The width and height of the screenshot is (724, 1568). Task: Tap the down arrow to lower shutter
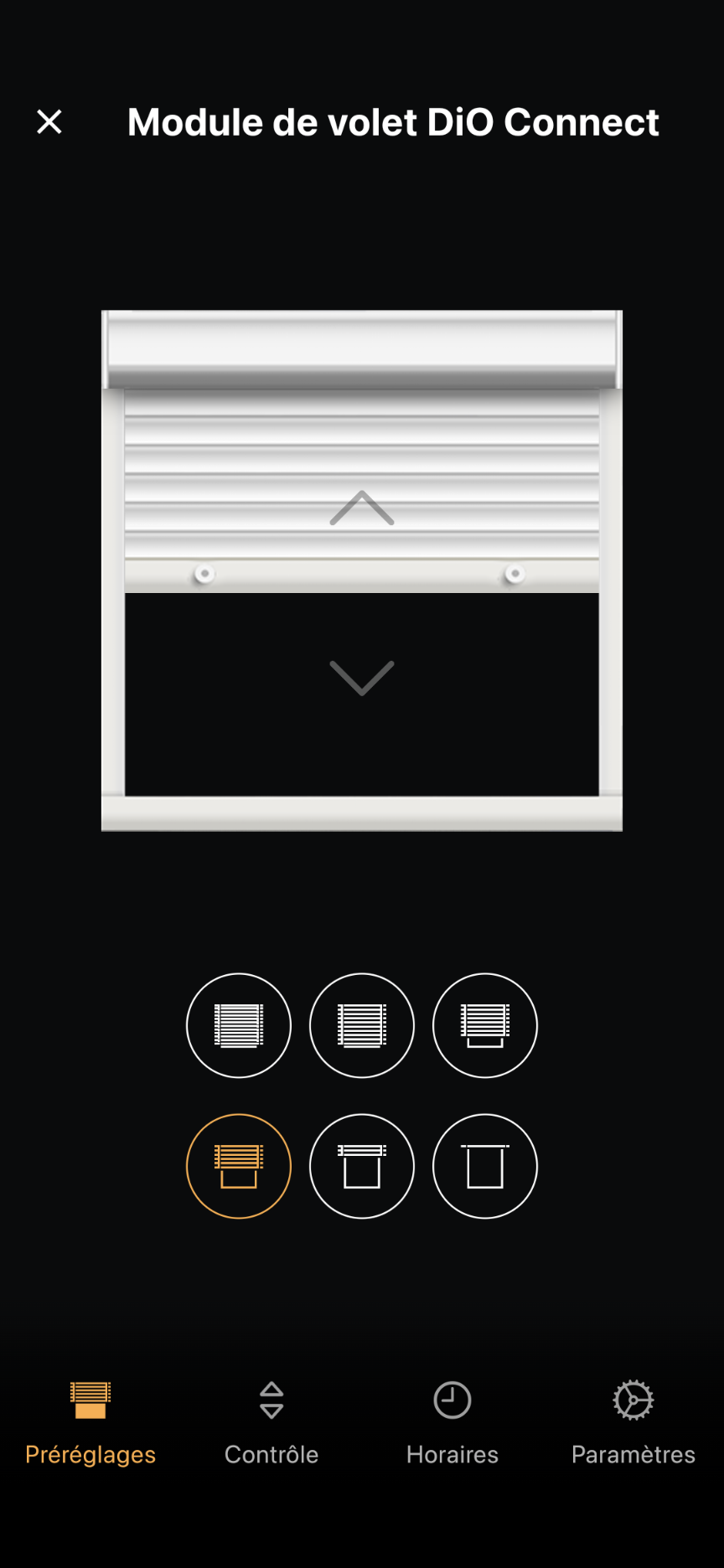[362, 678]
